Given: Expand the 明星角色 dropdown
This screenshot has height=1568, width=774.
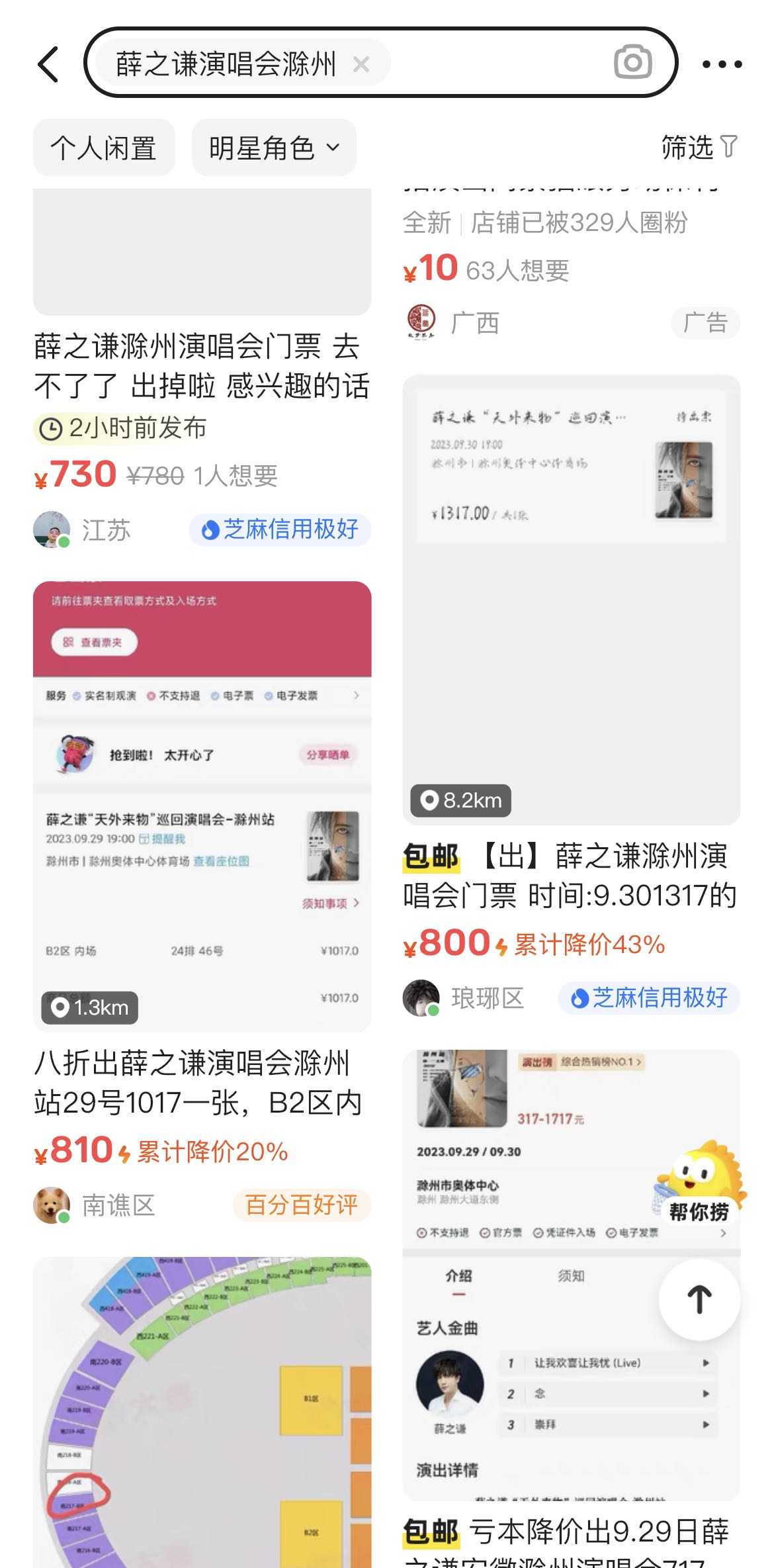Looking at the screenshot, I should click(274, 148).
